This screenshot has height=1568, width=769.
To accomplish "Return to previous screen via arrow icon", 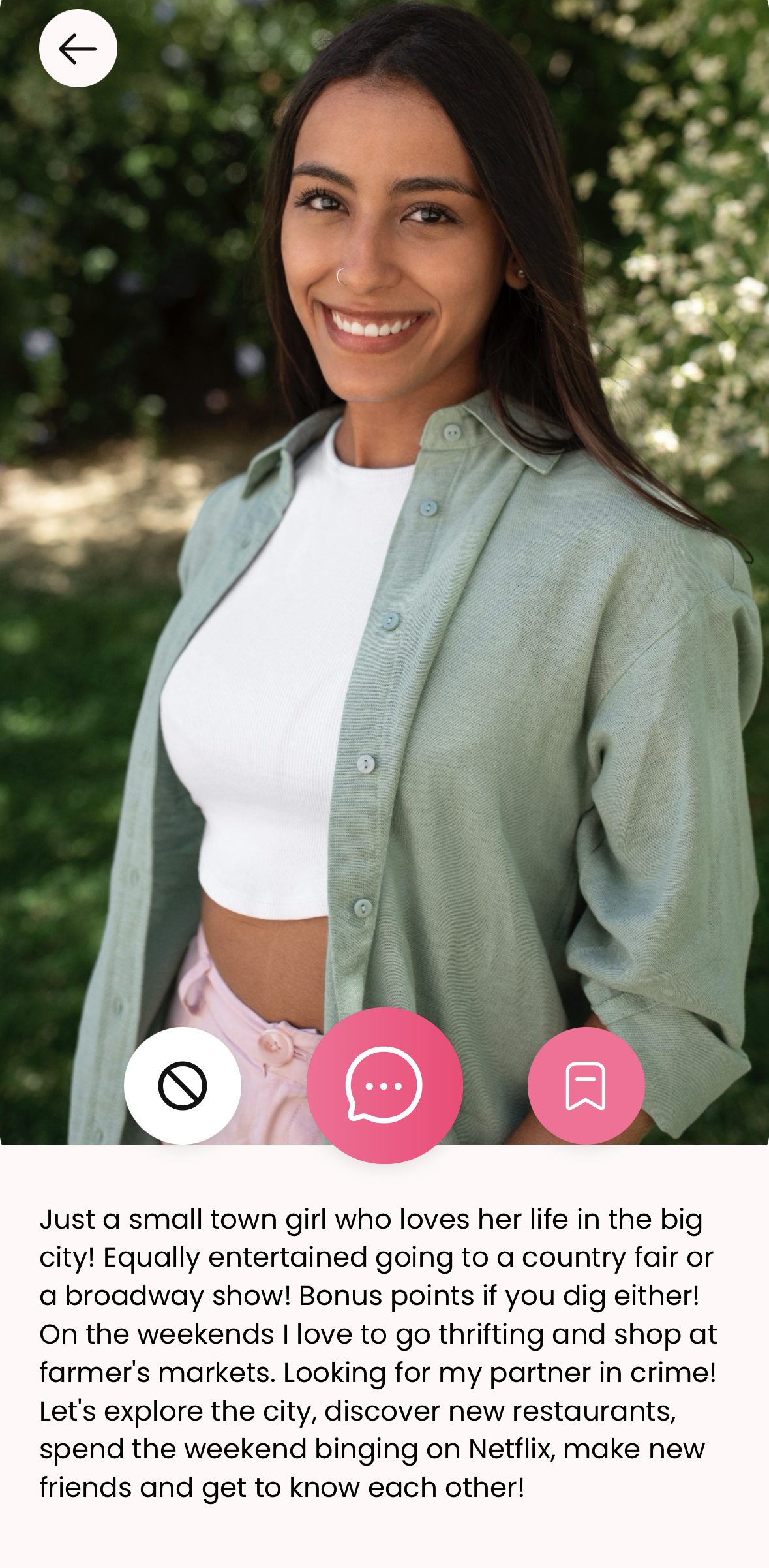I will [78, 48].
